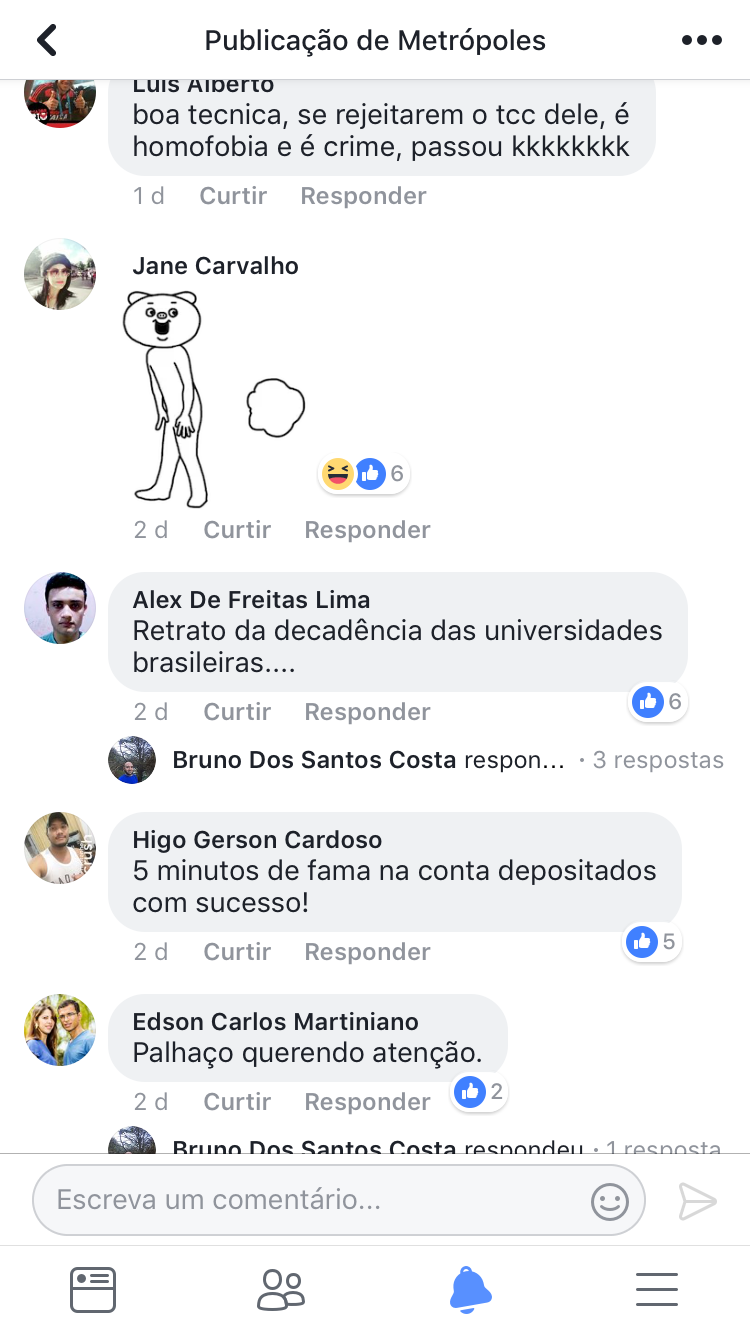The width and height of the screenshot is (750, 1334).
Task: Open the emoji picker in comment box
Action: [610, 1201]
